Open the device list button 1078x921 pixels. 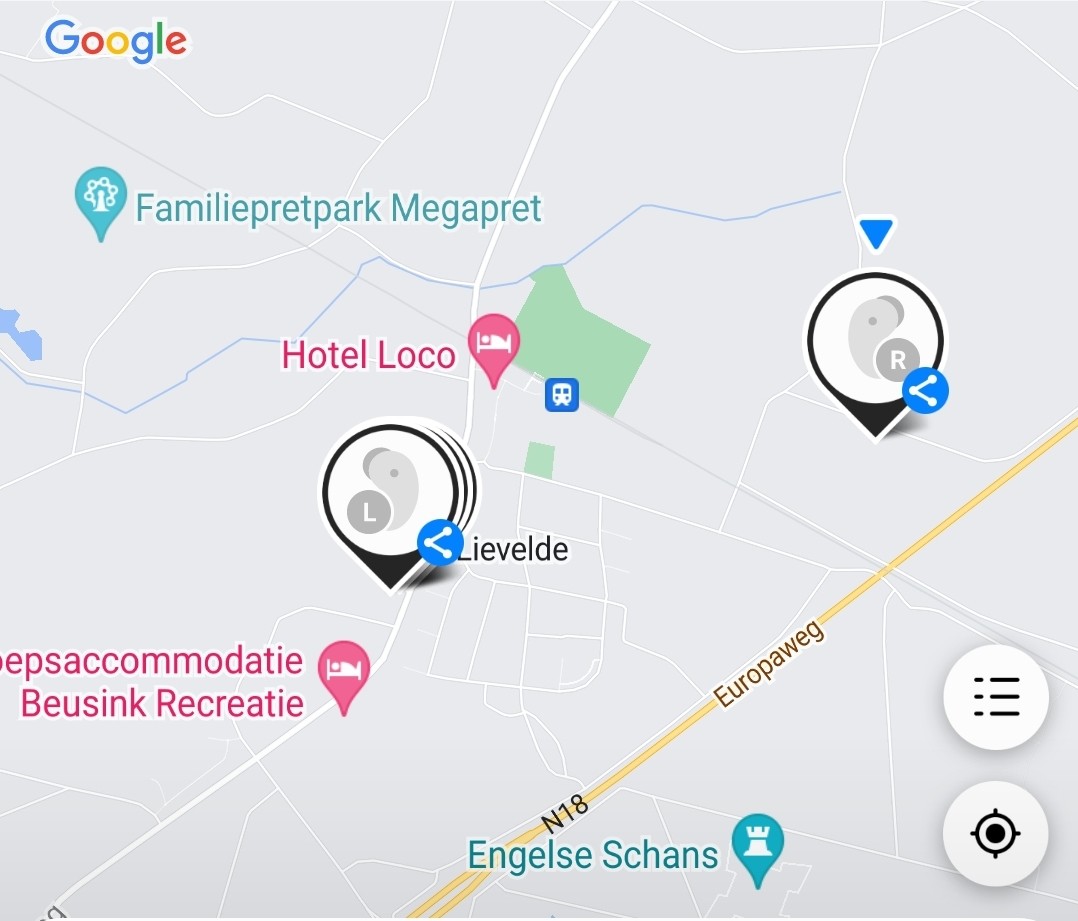pos(995,697)
